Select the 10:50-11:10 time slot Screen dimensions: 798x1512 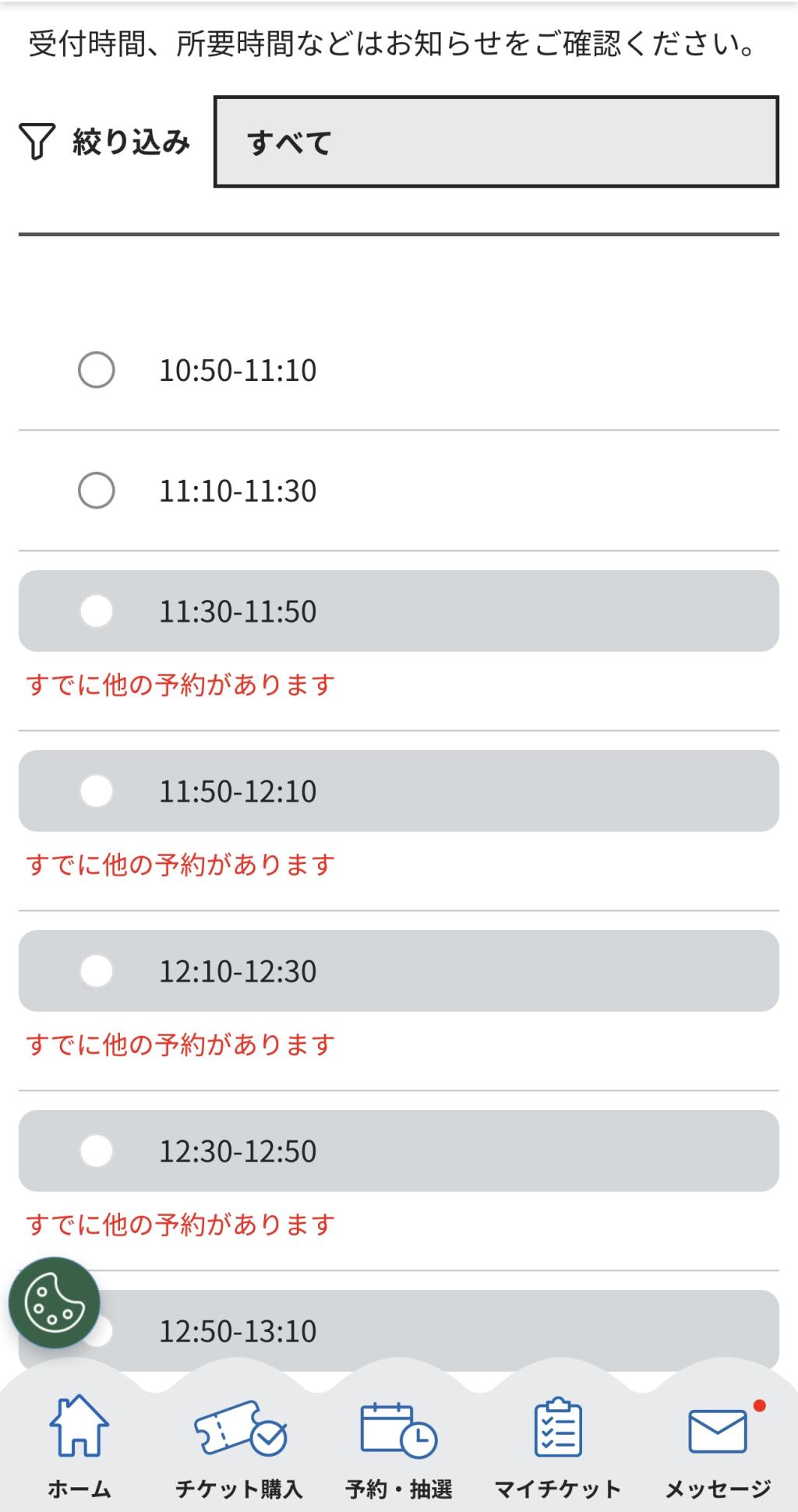pos(97,370)
